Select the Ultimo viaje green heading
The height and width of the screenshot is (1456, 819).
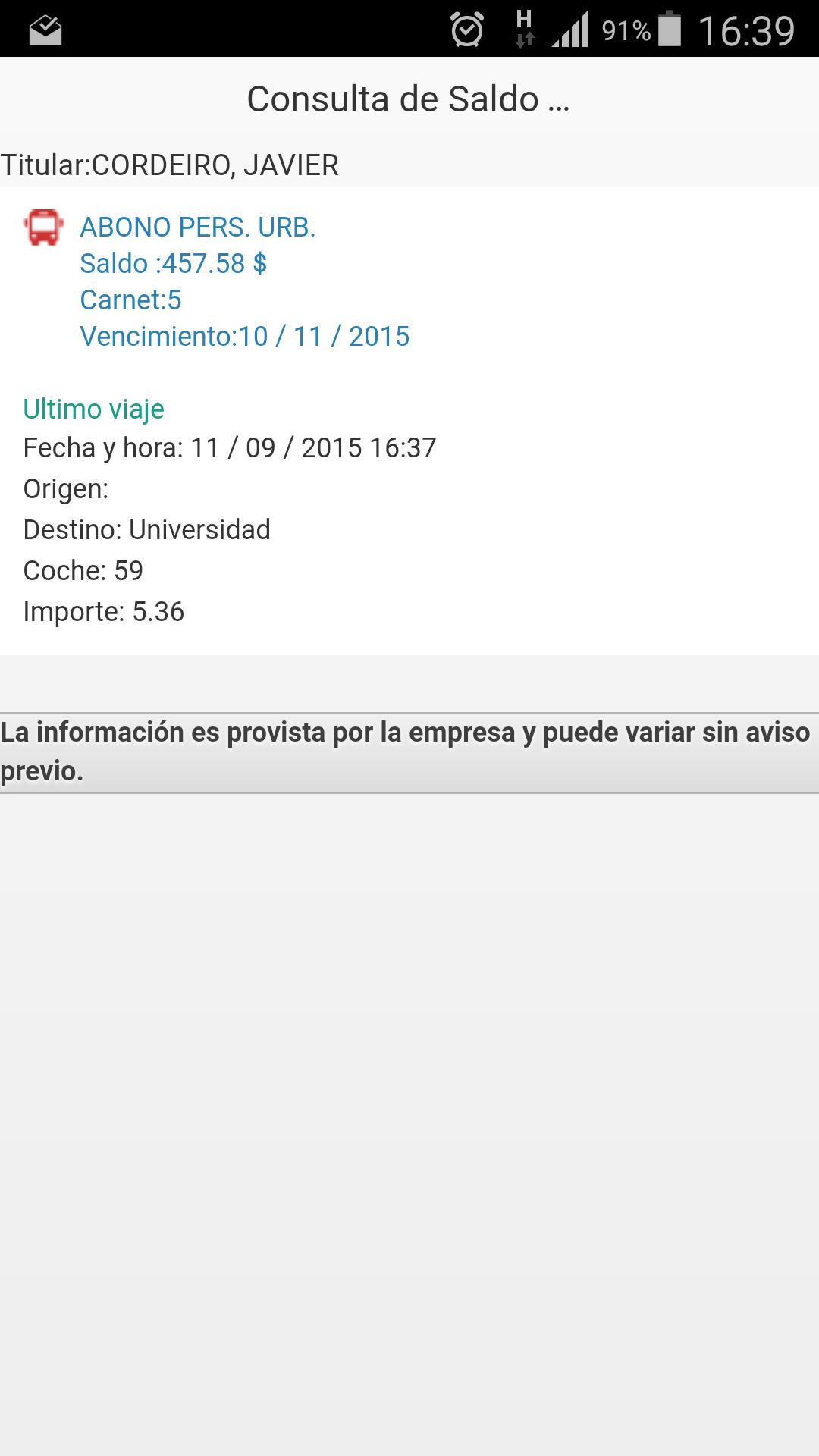93,409
